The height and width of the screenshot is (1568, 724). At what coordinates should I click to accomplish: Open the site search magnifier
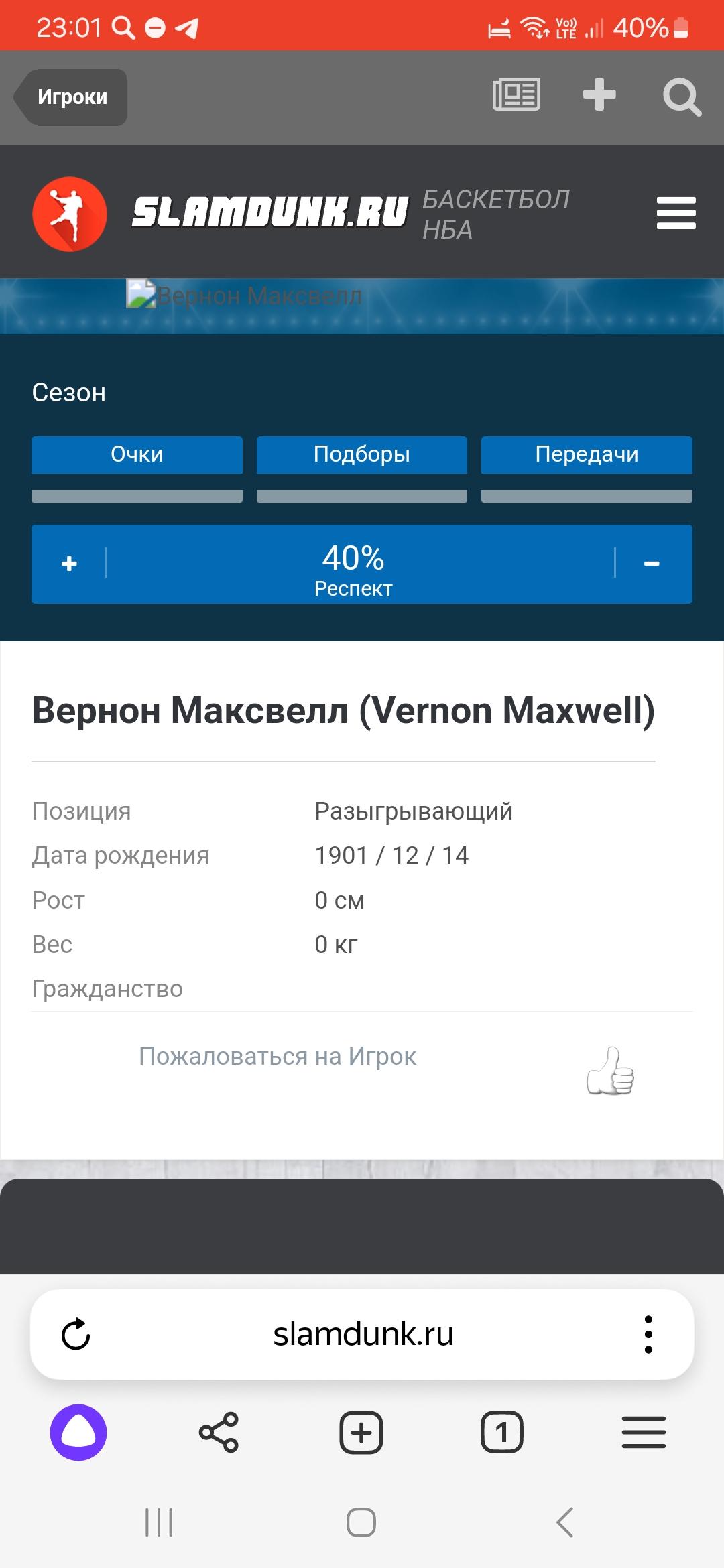[682, 97]
